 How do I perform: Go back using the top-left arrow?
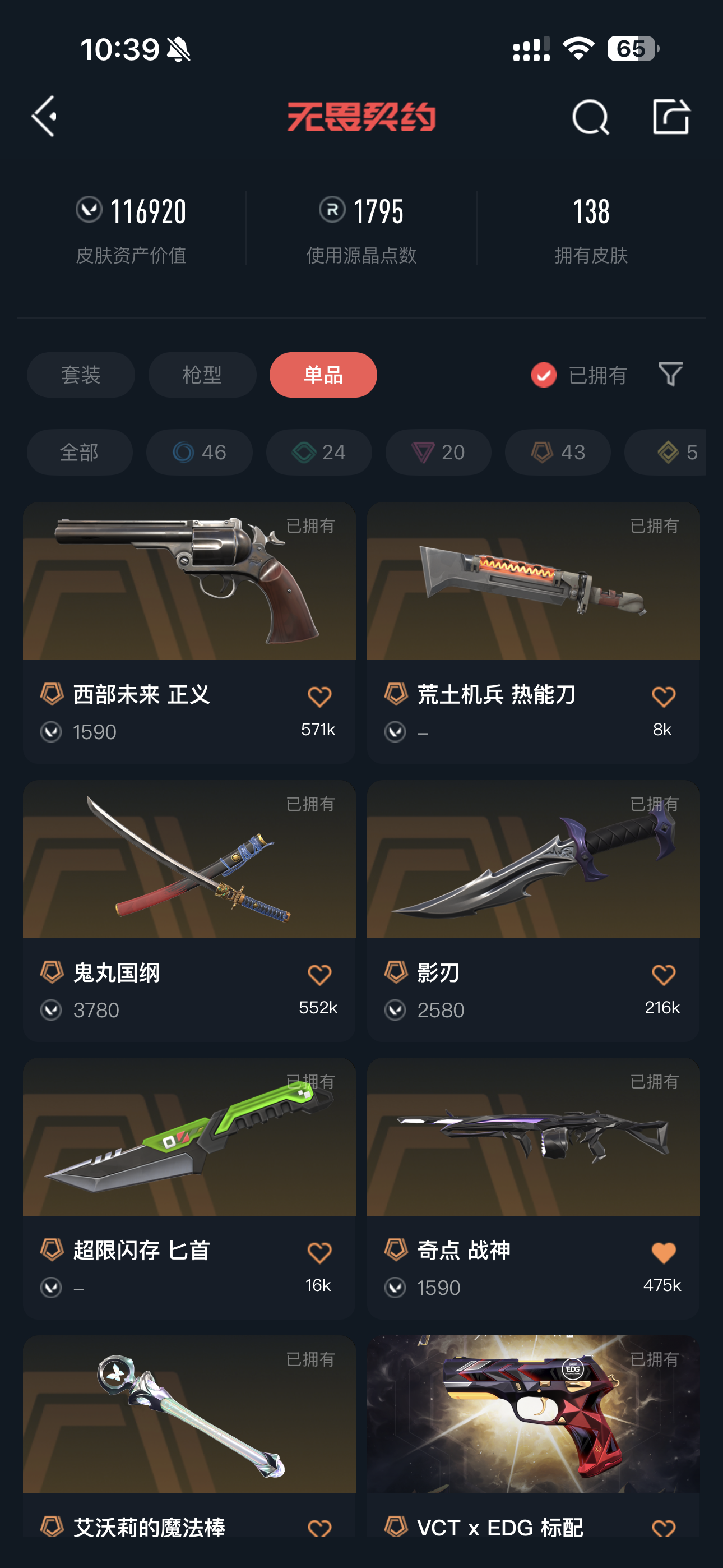(x=45, y=116)
